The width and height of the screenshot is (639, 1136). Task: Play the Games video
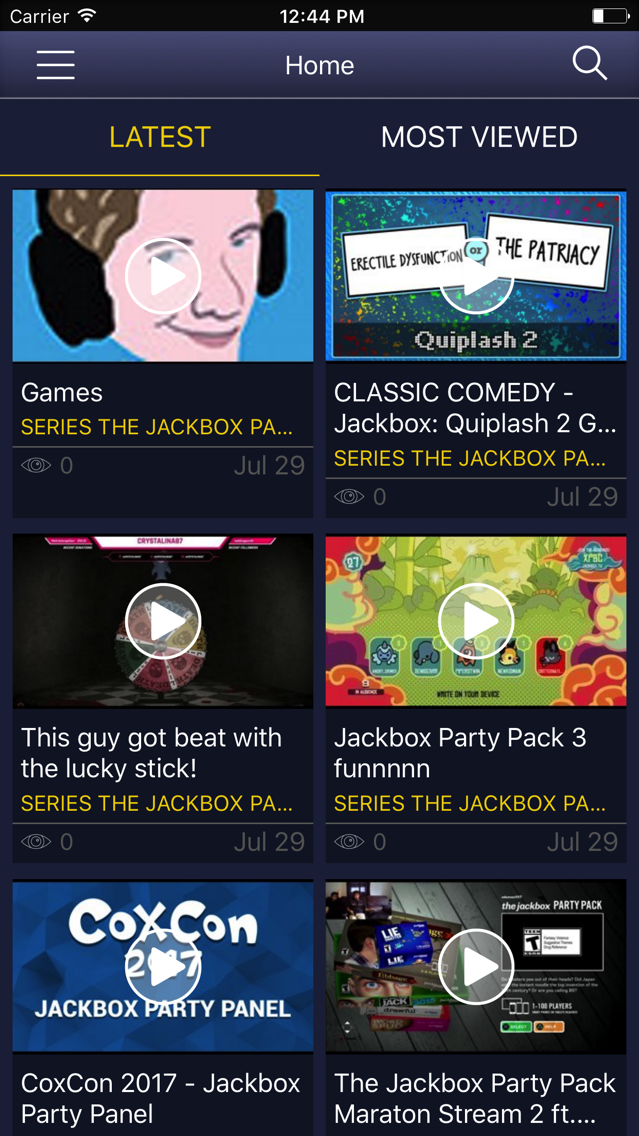click(x=163, y=275)
